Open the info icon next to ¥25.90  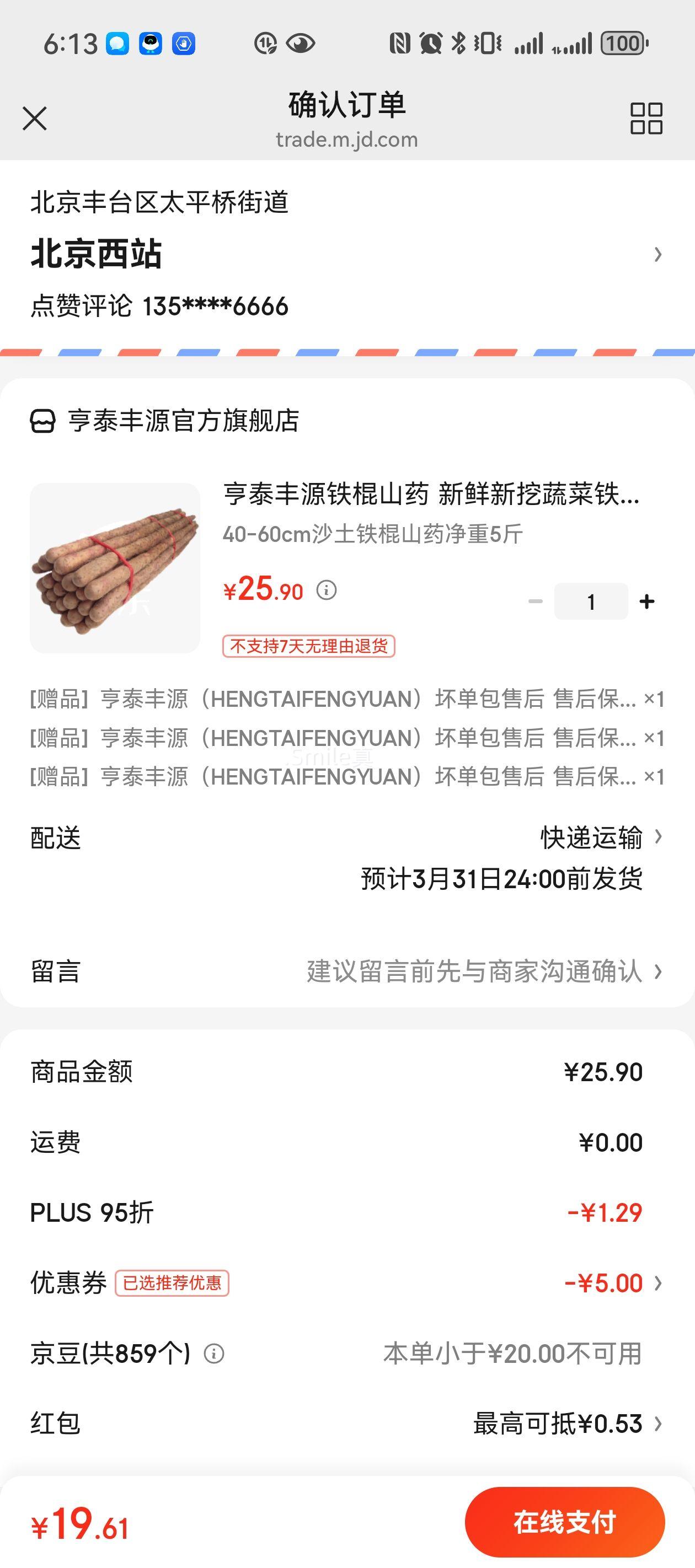click(x=327, y=589)
